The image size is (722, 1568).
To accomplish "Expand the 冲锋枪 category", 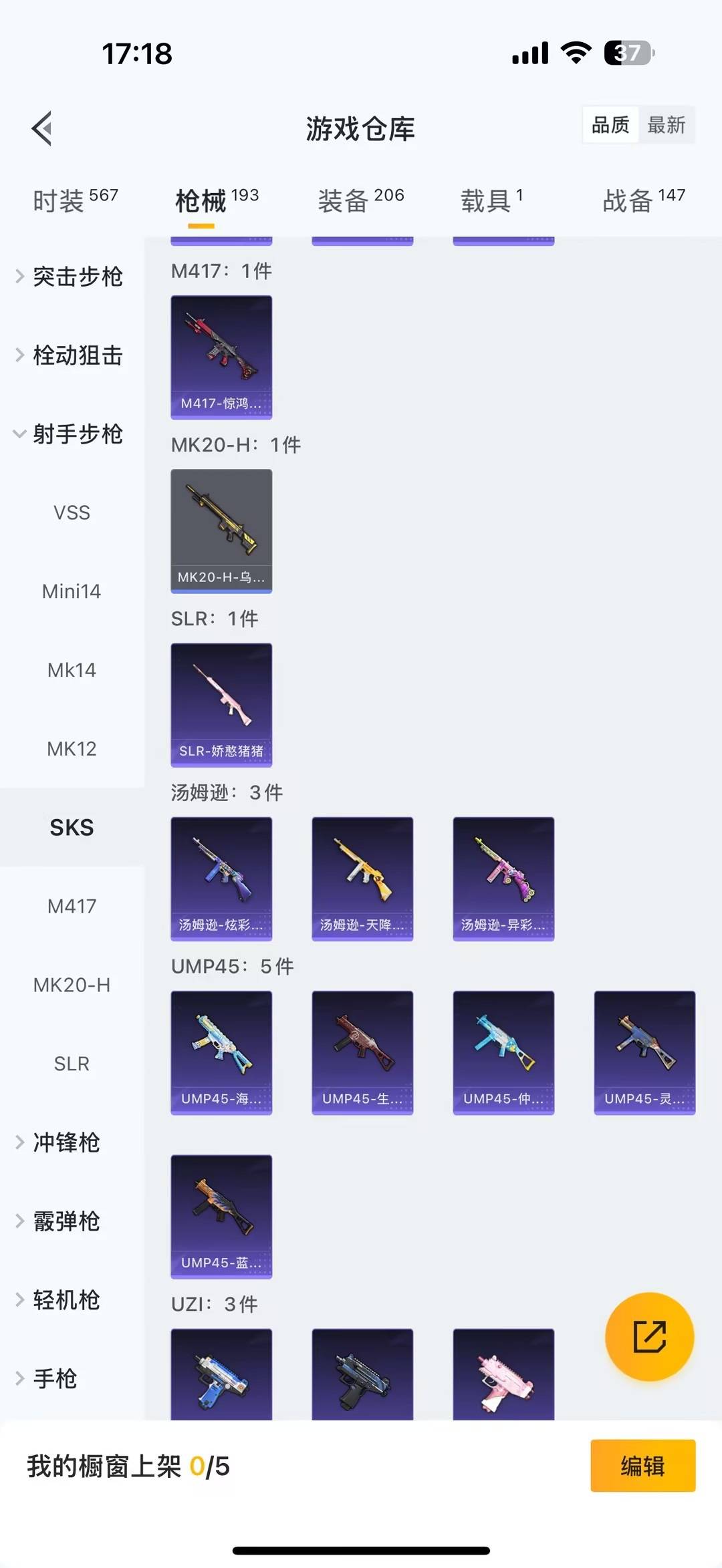I will pos(66,1142).
